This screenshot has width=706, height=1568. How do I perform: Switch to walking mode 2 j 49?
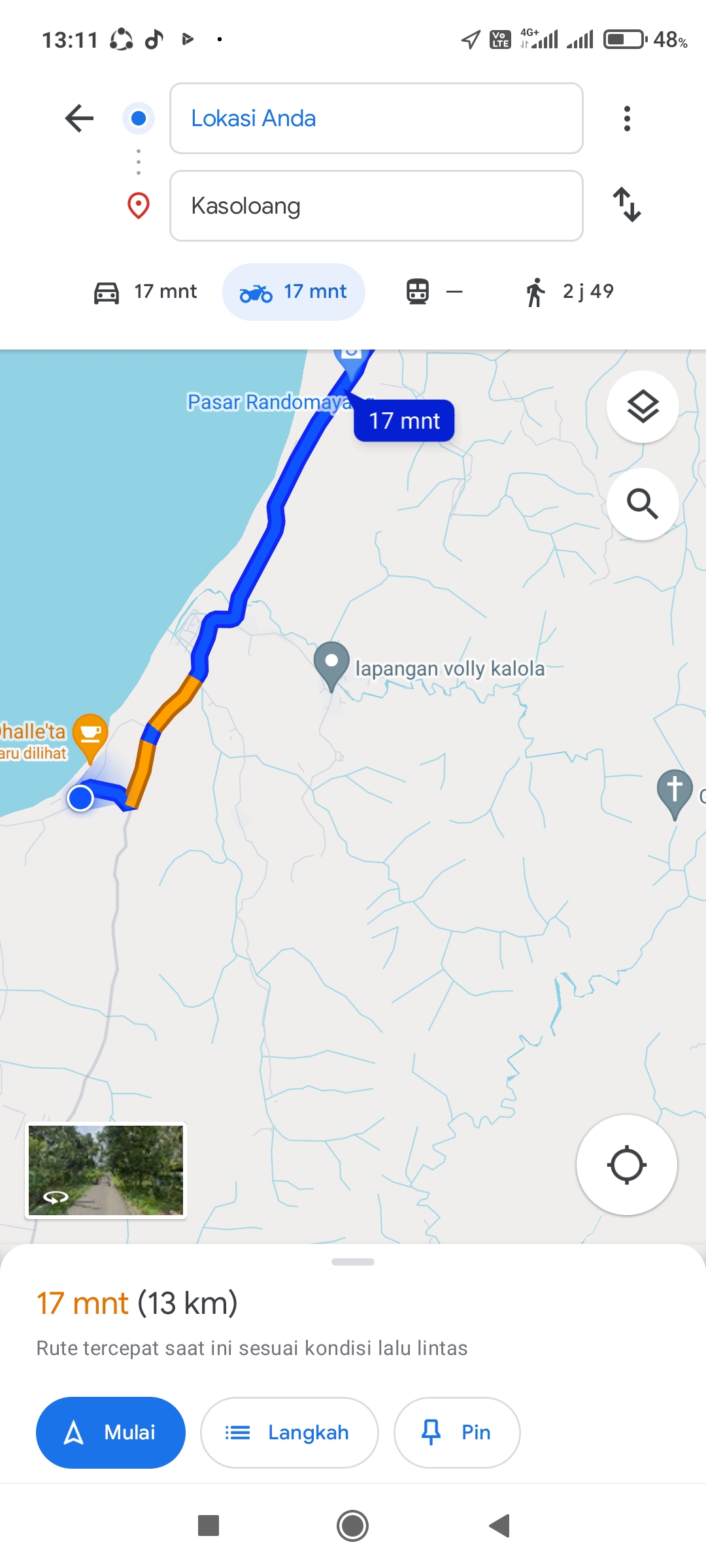point(569,292)
